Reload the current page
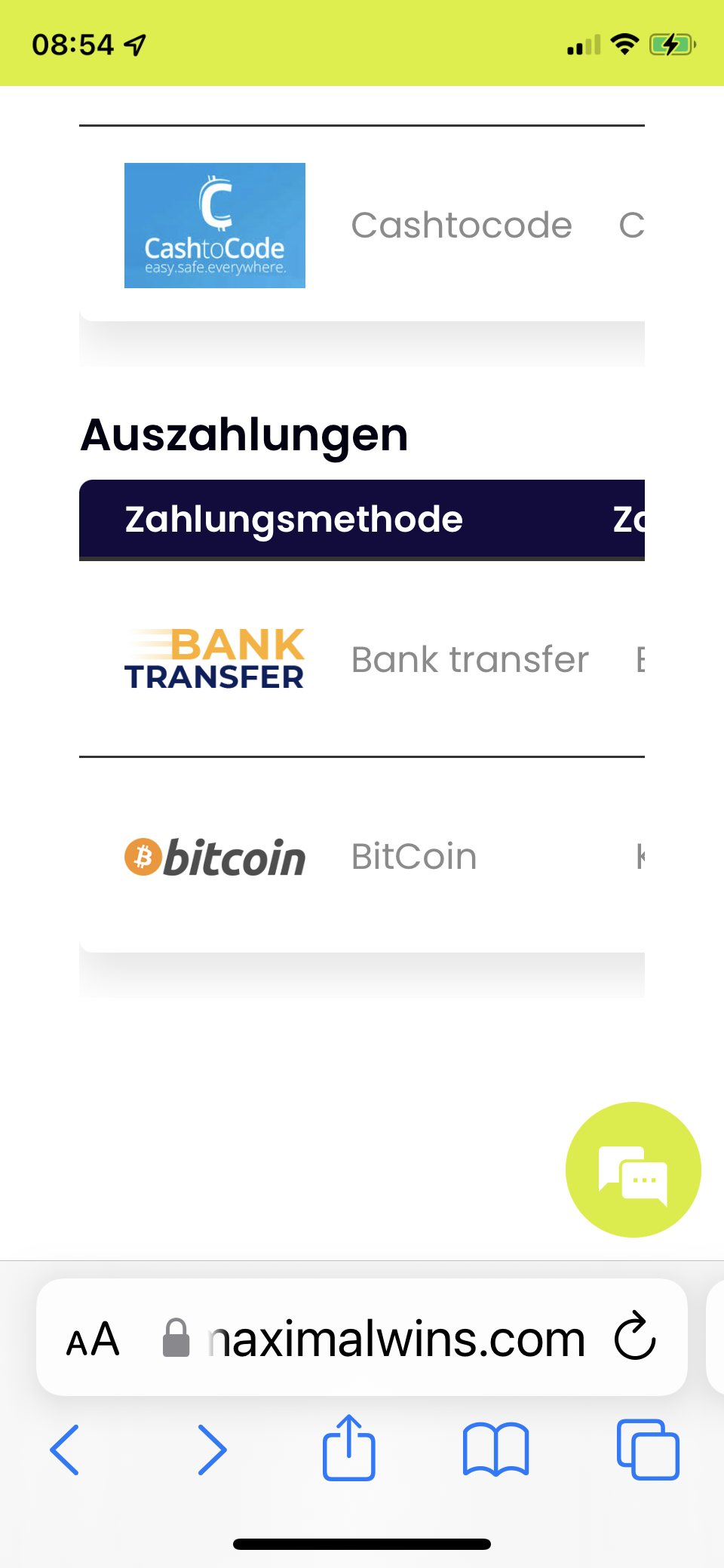The image size is (724, 1568). tap(635, 1336)
